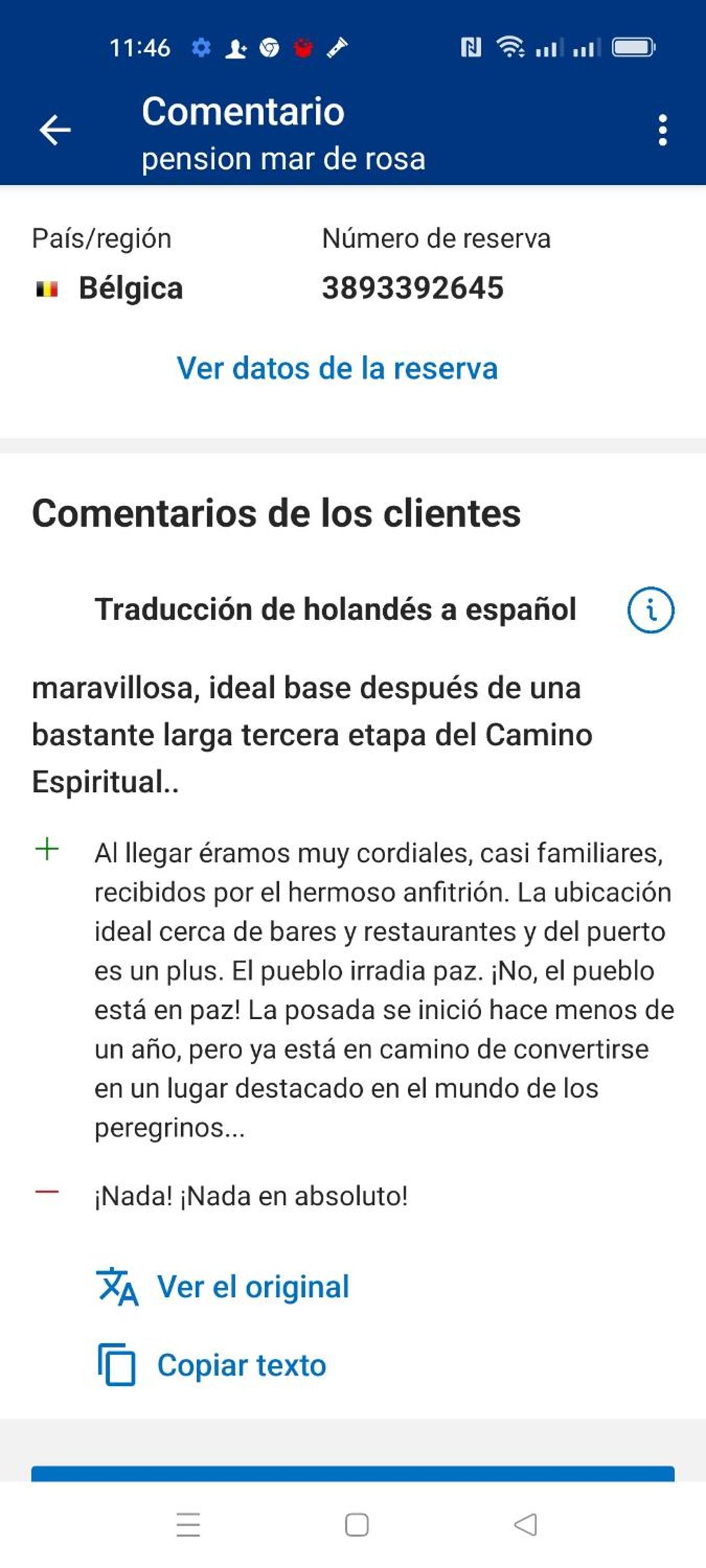This screenshot has height=1568, width=706.
Task: Tap the translation info icon
Action: (650, 610)
